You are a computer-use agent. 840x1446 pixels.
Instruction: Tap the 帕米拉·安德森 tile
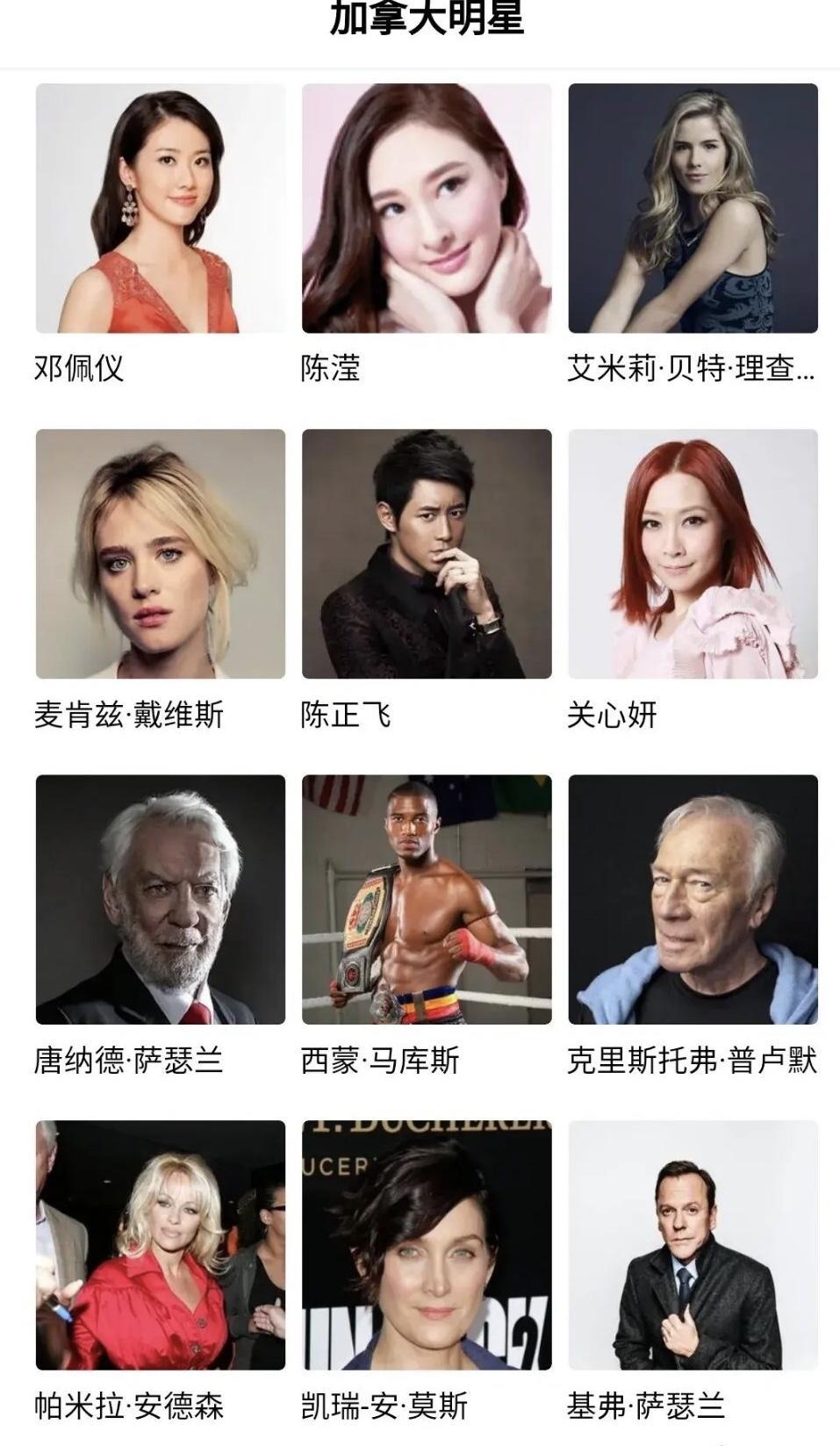coord(160,1245)
